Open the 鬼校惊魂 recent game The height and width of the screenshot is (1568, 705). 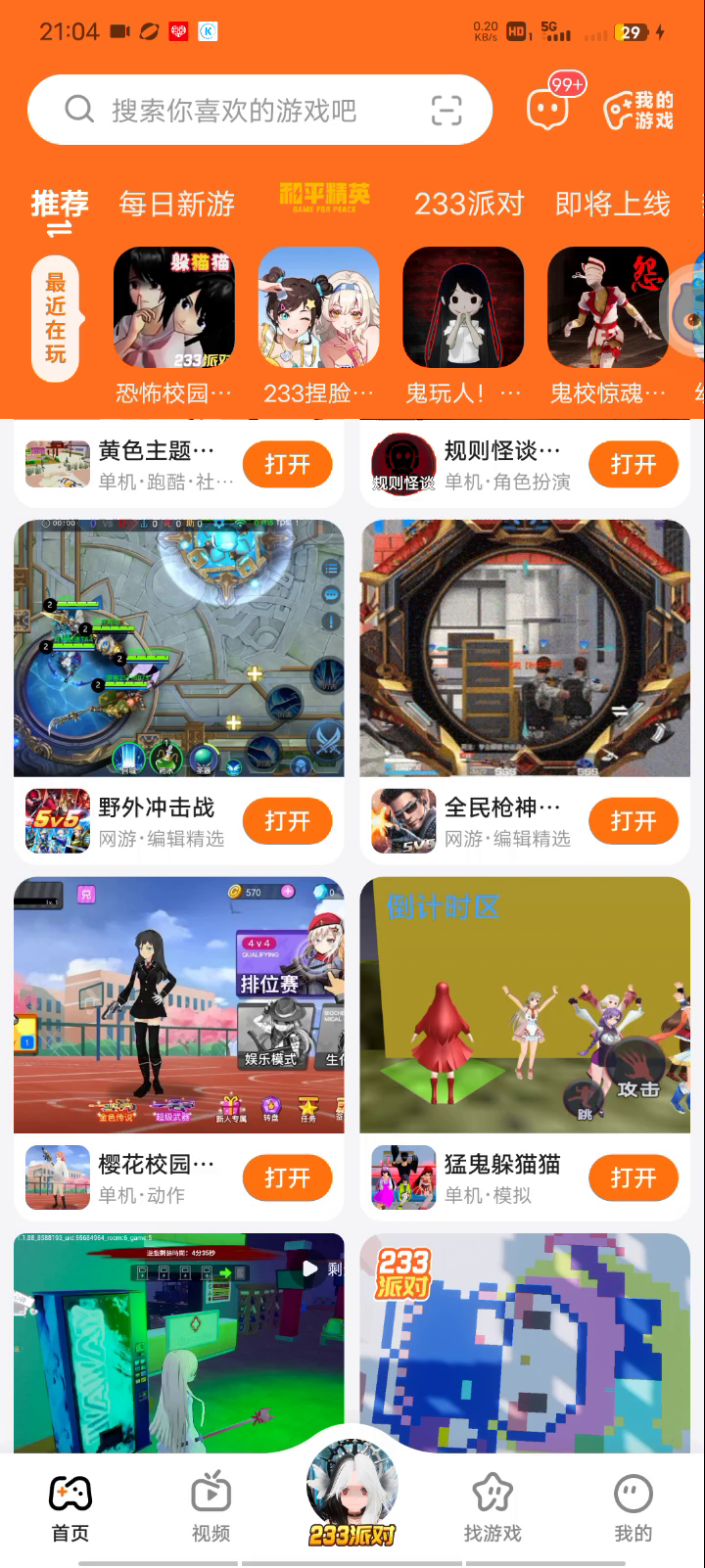pos(608,307)
